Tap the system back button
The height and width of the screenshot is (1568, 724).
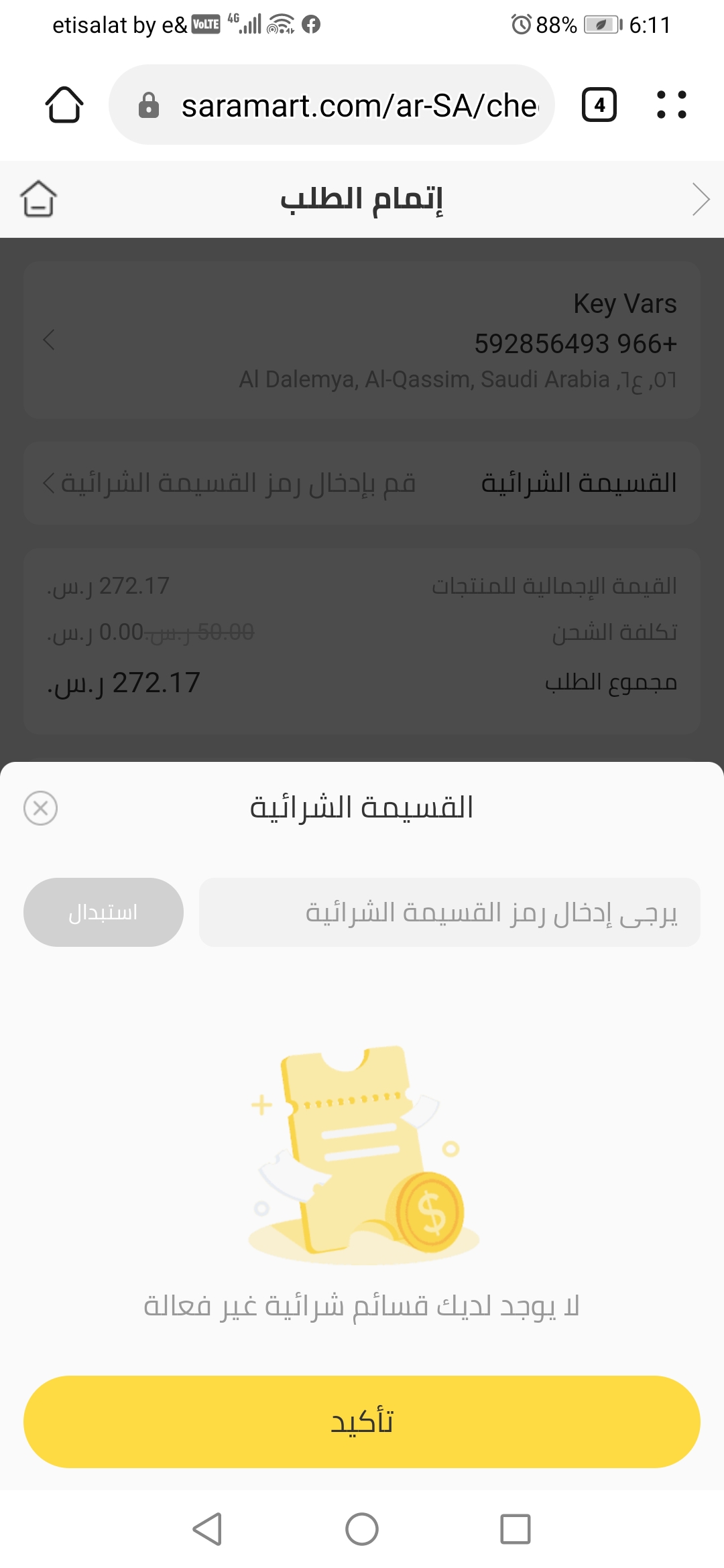[x=207, y=1529]
